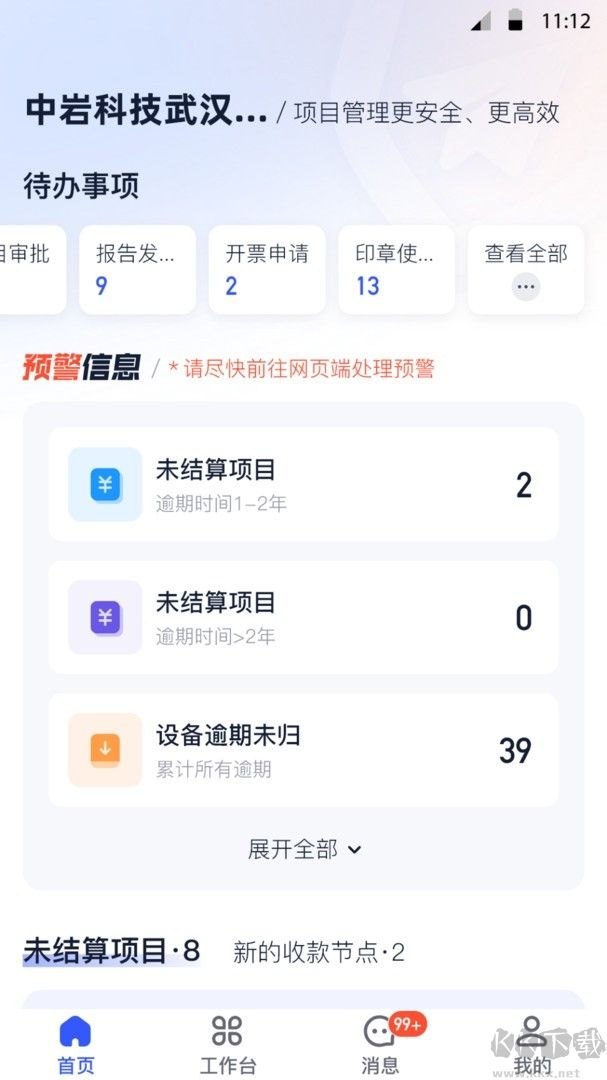Switch to the 工作台 tab
The width and height of the screenshot is (607, 1080).
coord(227,1044)
